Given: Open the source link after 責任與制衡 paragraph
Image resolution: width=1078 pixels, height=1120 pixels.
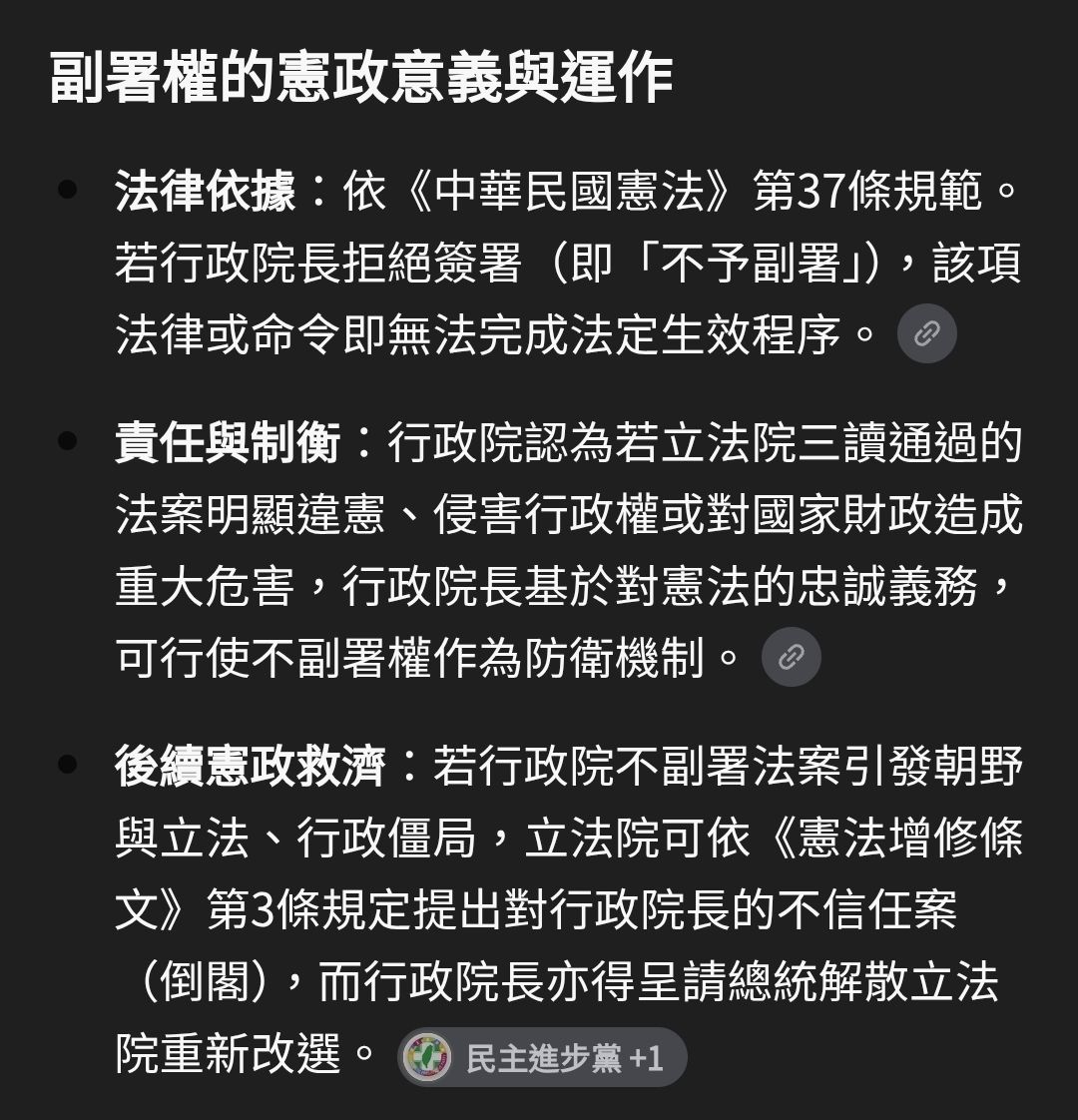Looking at the screenshot, I should pyautogui.click(x=791, y=657).
